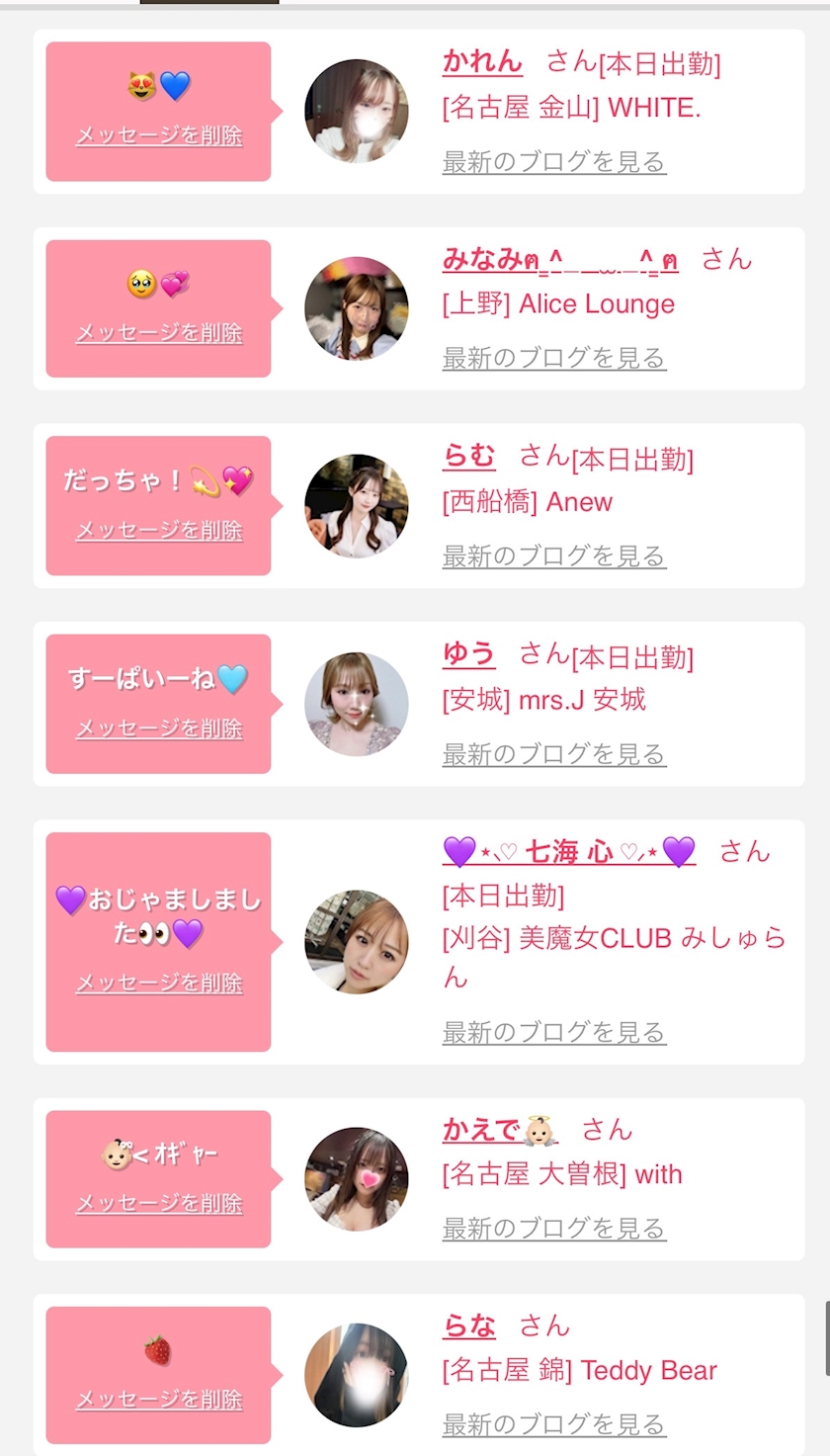Screen dimensions: 830x1456
Task: Open らむ's profile name link
Action: pyautogui.click(x=469, y=456)
